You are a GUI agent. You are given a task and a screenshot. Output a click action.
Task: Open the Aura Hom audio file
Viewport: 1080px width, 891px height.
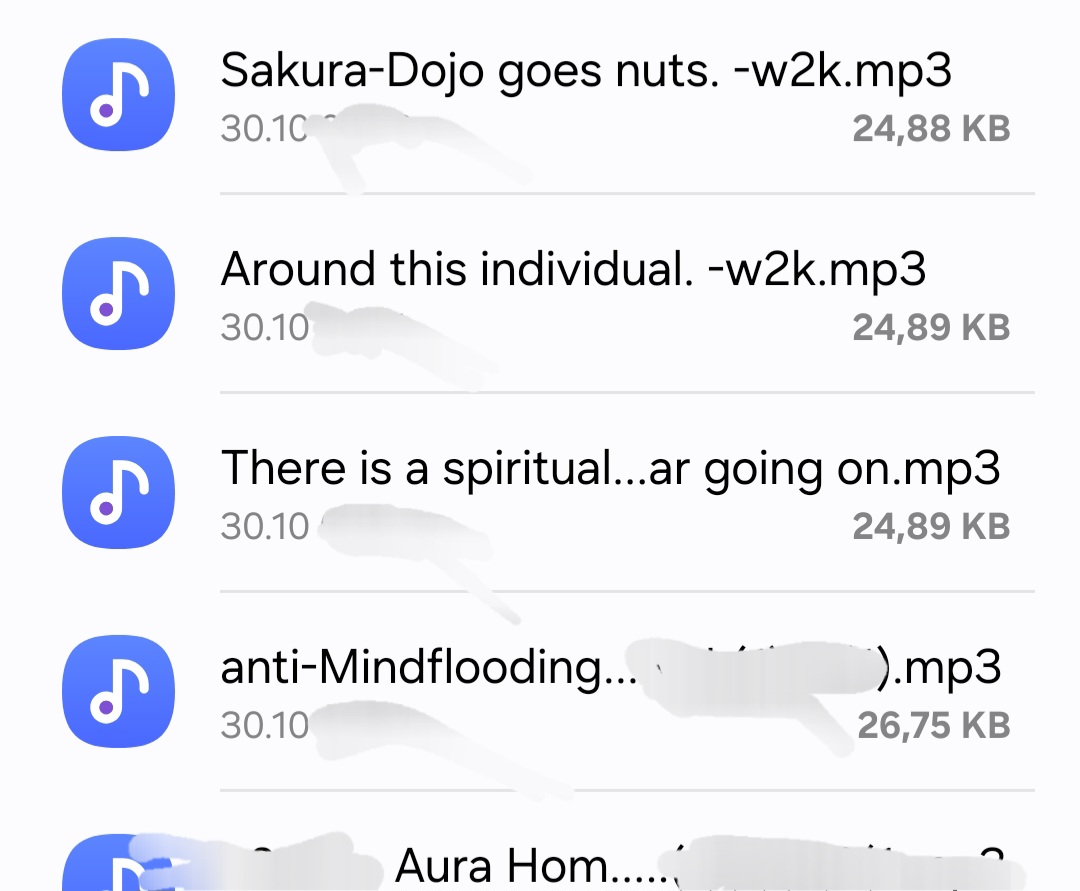click(500, 865)
